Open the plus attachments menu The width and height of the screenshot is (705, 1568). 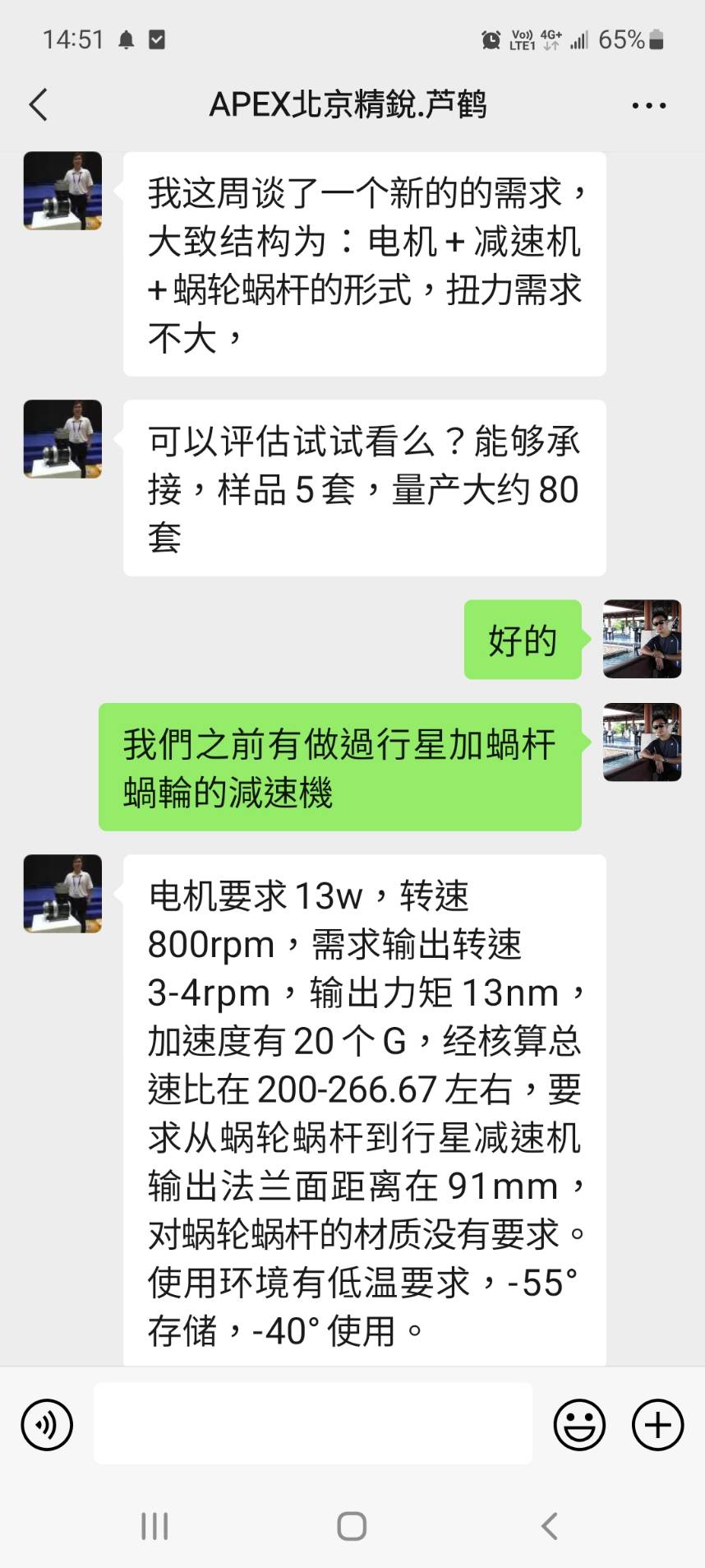657,1425
